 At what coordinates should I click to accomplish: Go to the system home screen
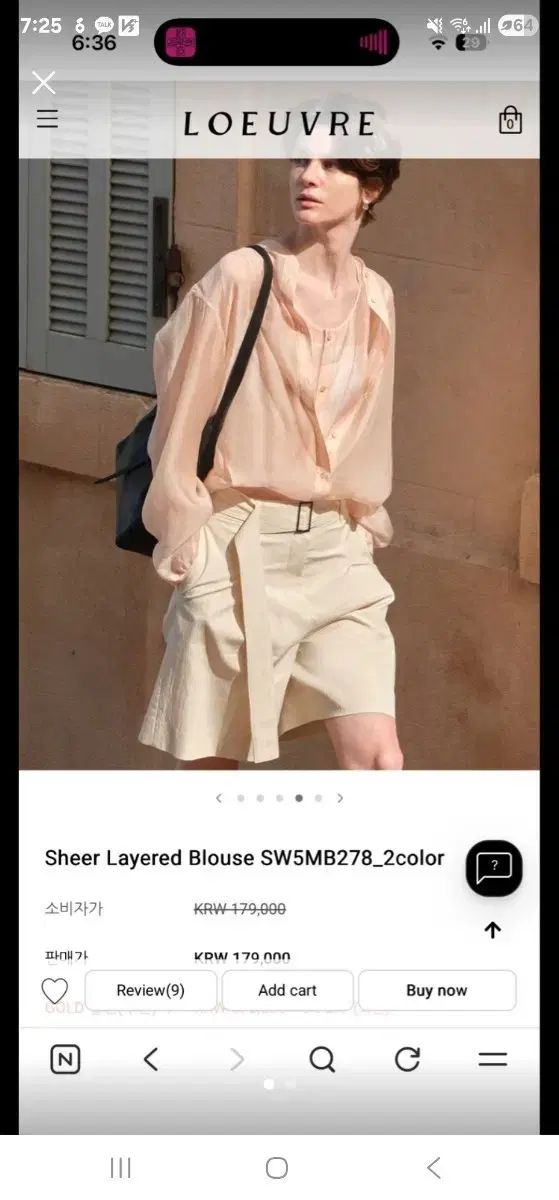pos(277,1168)
